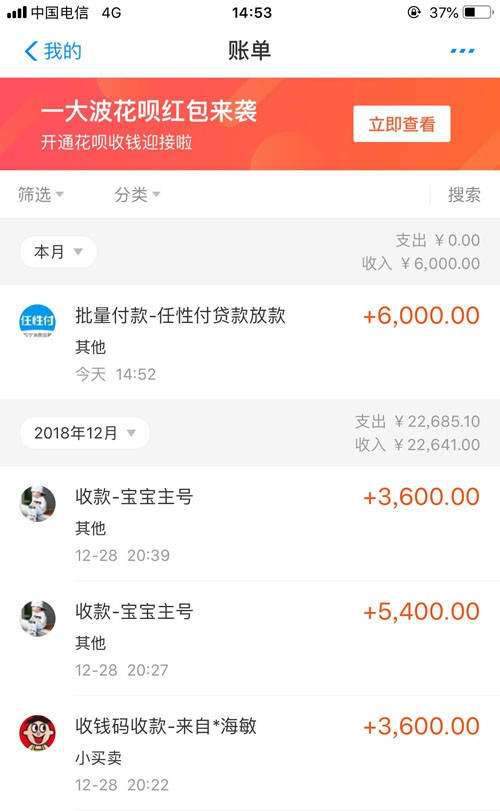The width and height of the screenshot is (500, 811).
Task: Open 收款-宝宝主号 entry at 20:39
Action: [250, 523]
